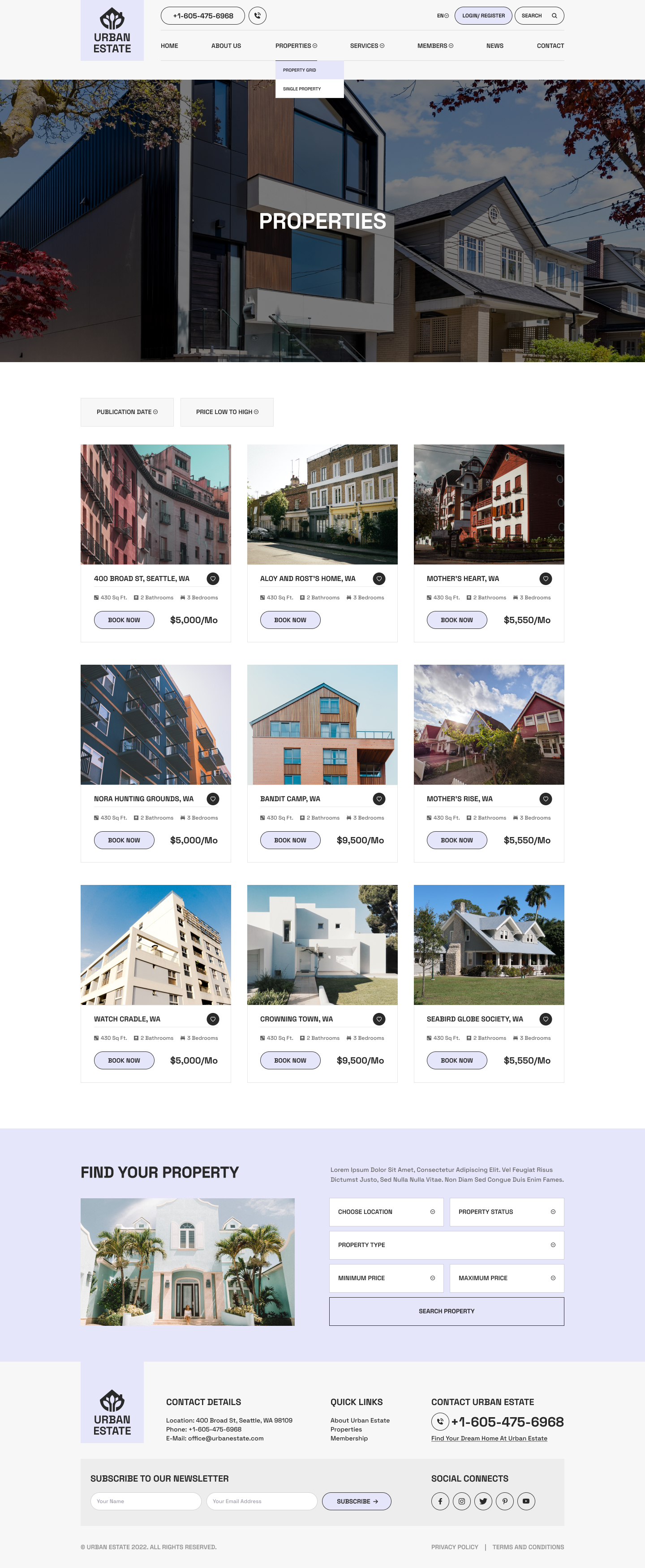Change Price Low To High sorting
Viewport: 645px width, 1568px height.
coord(227,412)
